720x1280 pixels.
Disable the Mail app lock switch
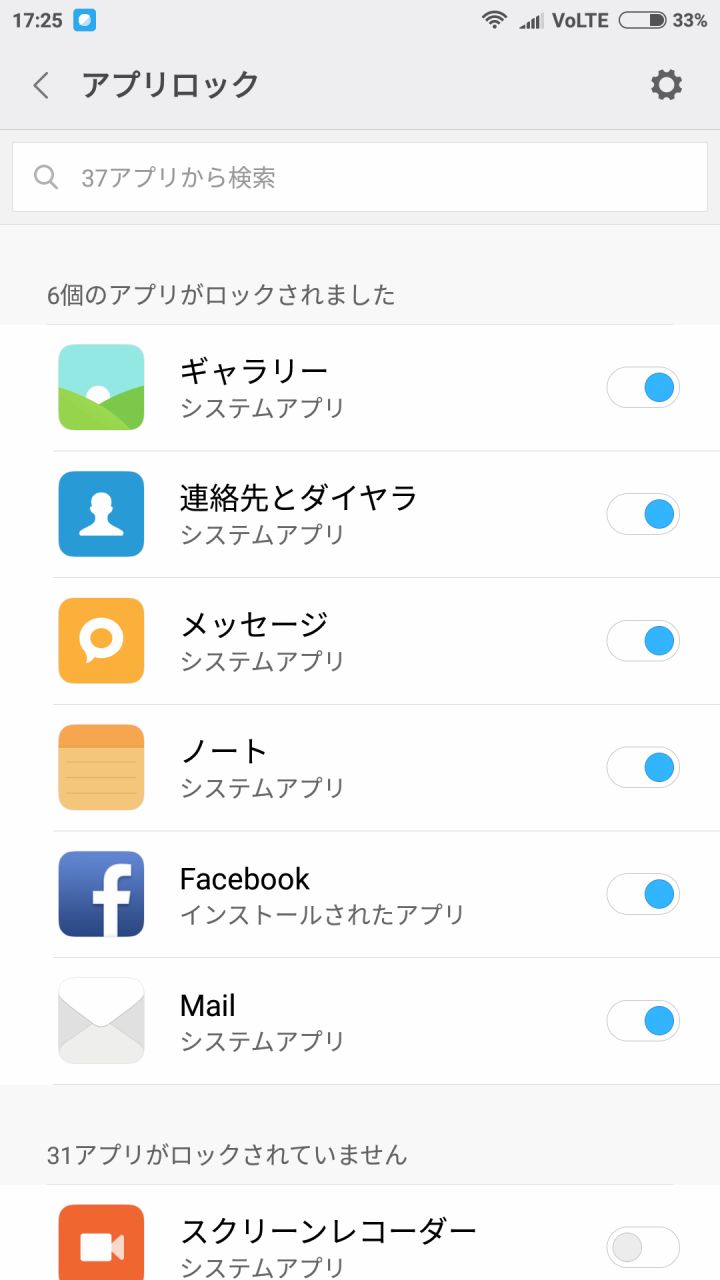[643, 1021]
